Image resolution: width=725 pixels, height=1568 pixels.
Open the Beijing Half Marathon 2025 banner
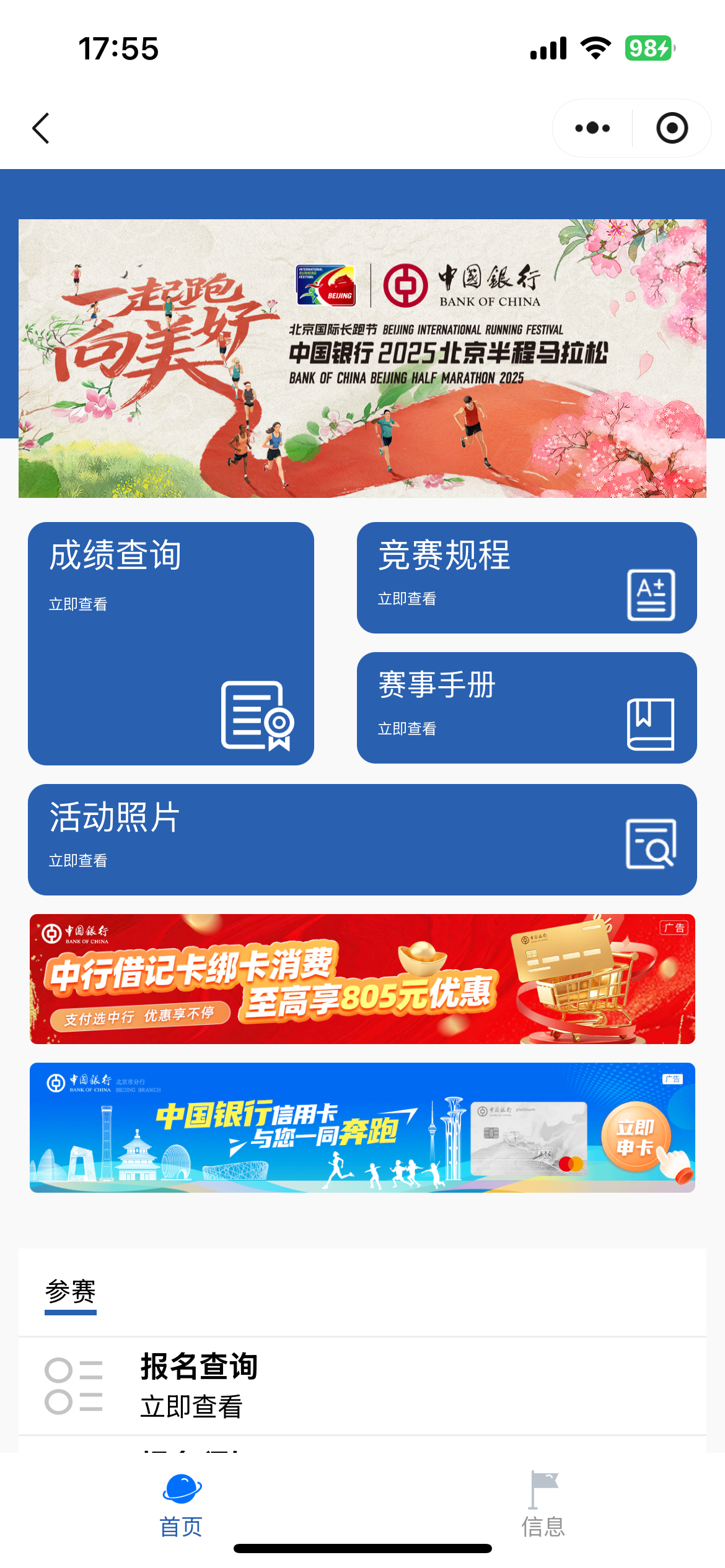coord(362,358)
